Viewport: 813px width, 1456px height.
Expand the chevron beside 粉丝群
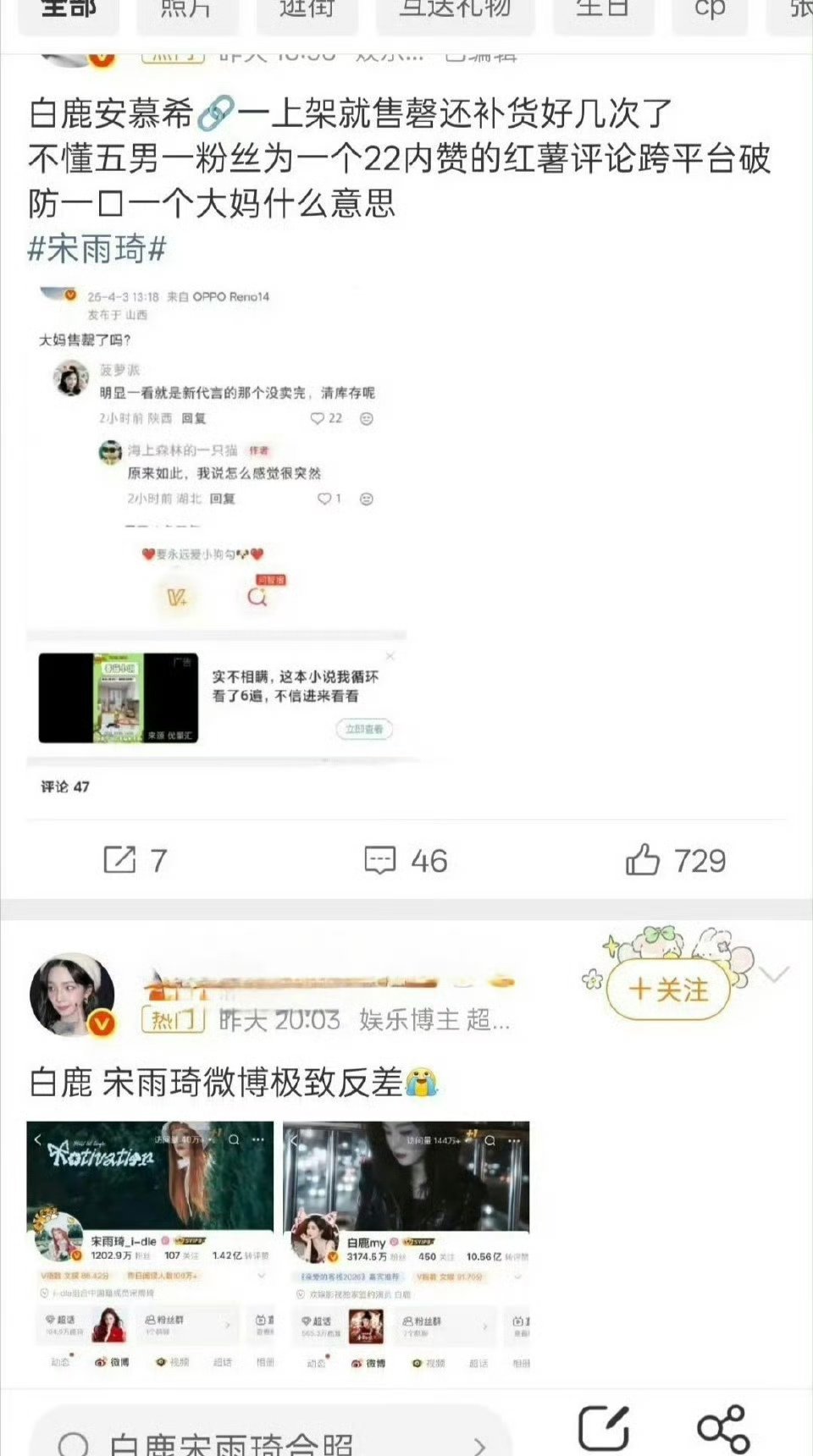click(484, 1326)
